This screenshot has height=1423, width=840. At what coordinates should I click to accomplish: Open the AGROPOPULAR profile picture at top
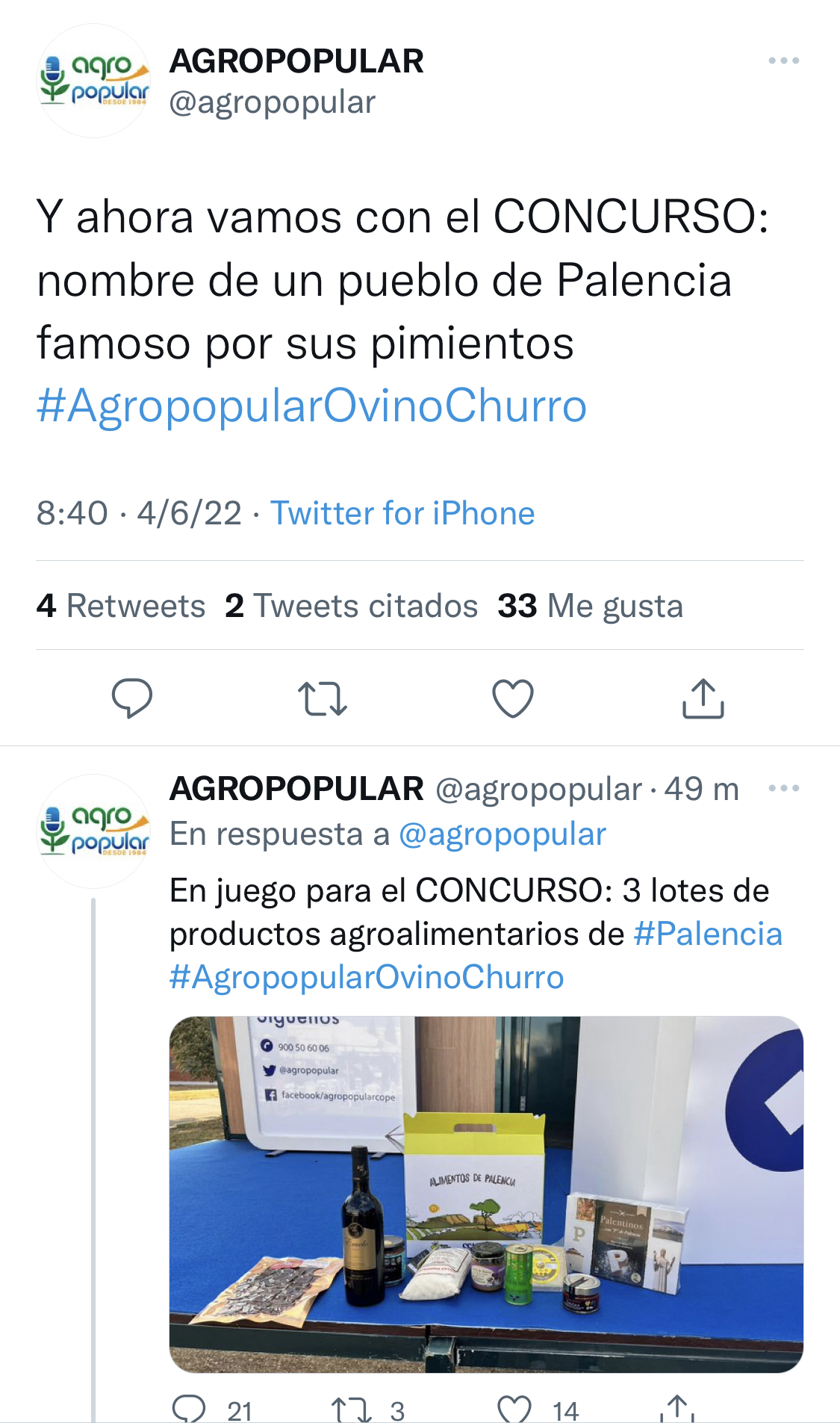tap(94, 81)
